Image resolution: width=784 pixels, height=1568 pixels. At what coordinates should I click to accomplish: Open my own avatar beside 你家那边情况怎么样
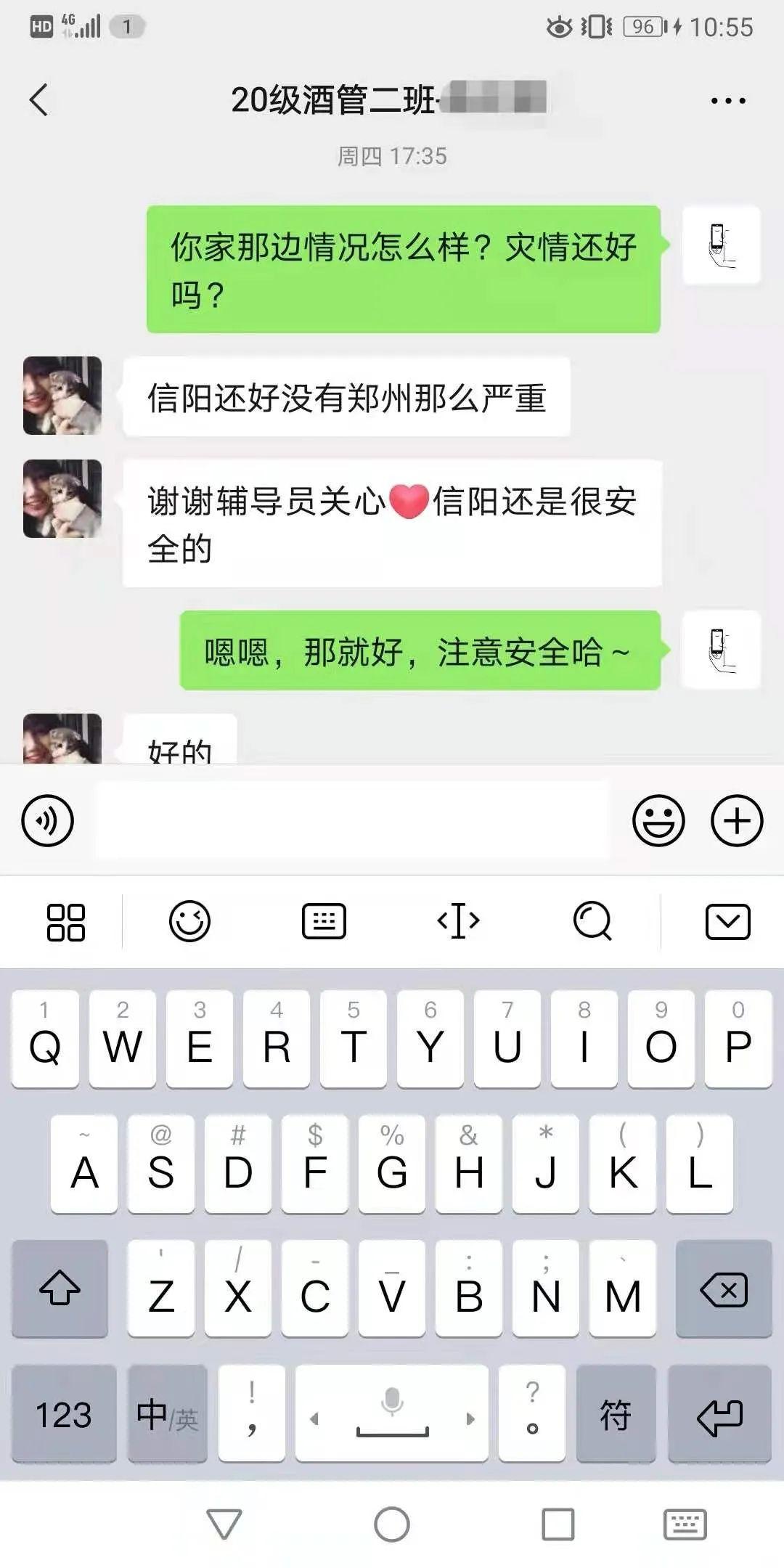point(721,245)
